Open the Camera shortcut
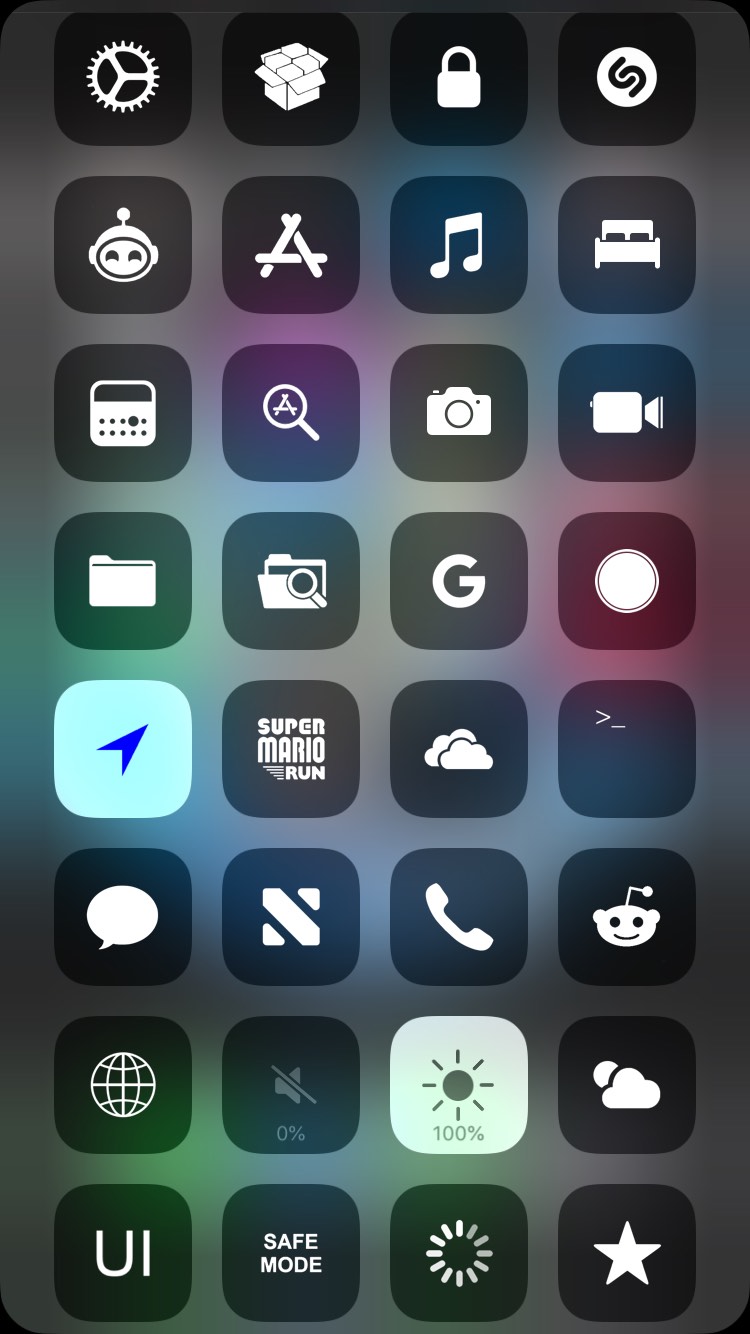Viewport: 750px width, 1334px height. pos(459,413)
